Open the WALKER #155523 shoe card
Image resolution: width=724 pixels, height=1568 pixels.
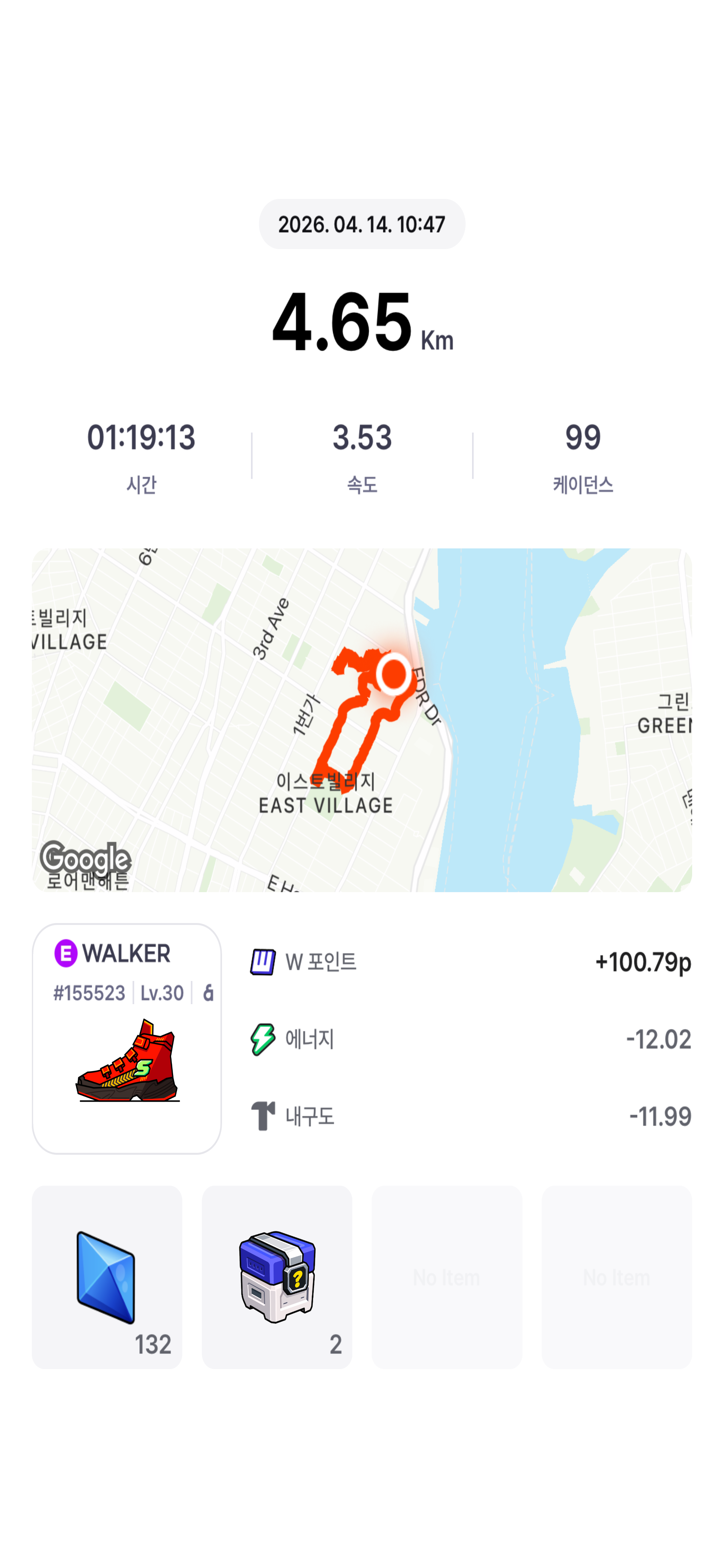click(x=126, y=1039)
